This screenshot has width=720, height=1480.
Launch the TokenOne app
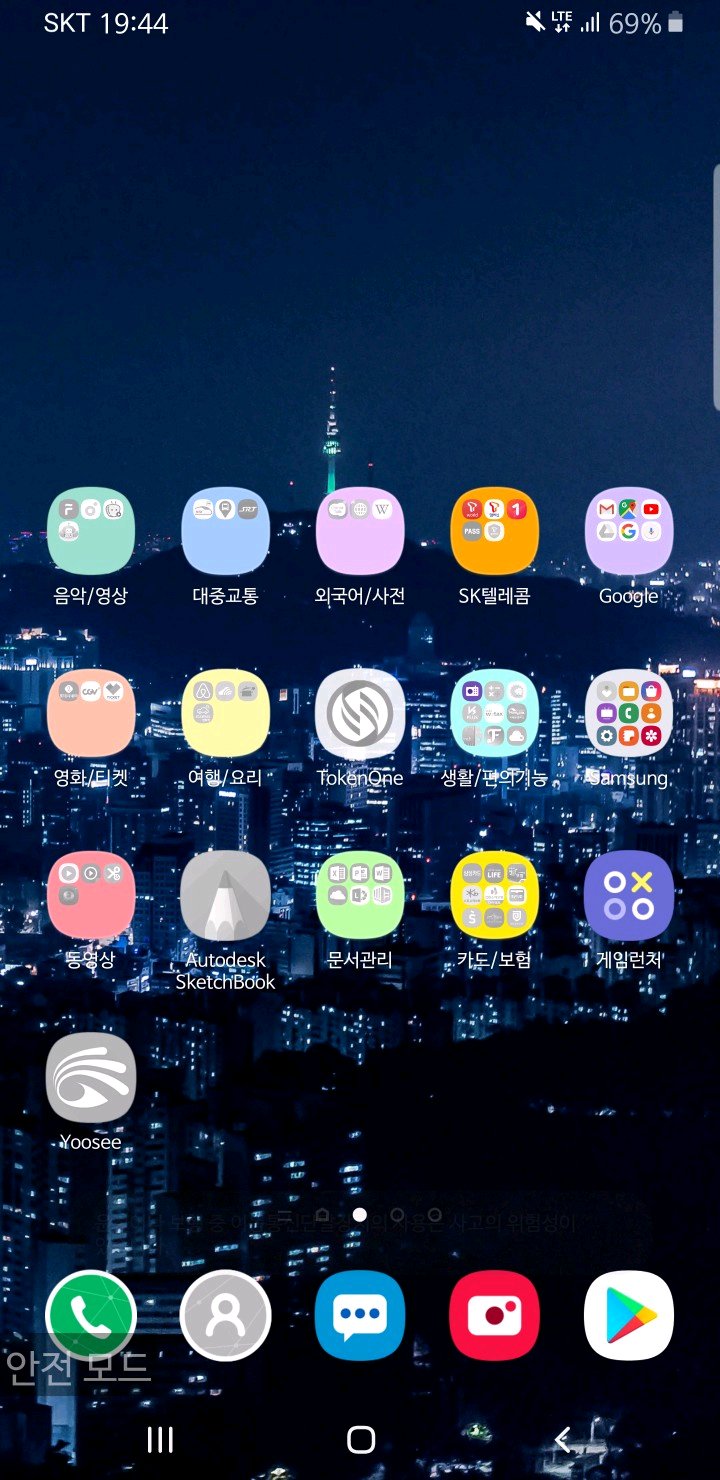pos(360,713)
